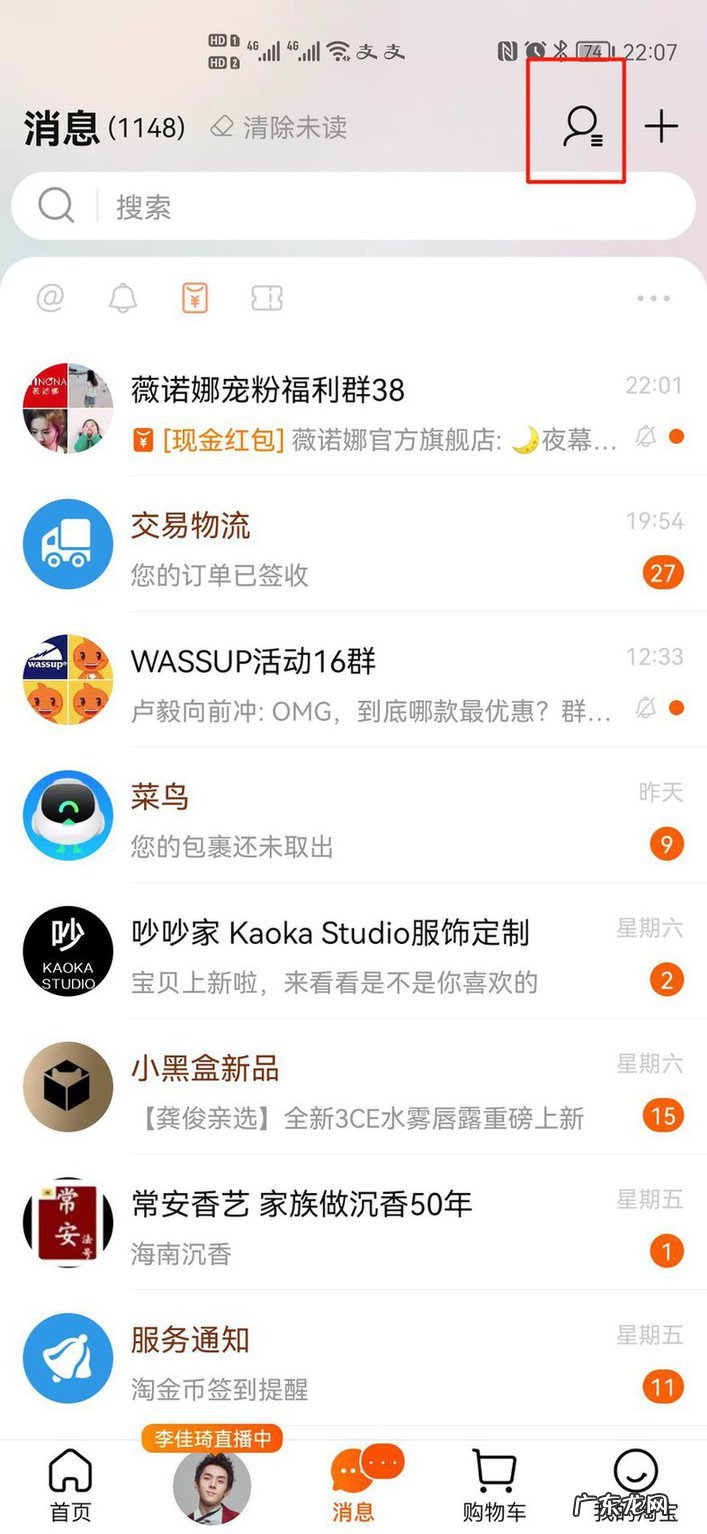The height and width of the screenshot is (1534, 707).
Task: Open the contacts list icon
Action: (x=581, y=126)
